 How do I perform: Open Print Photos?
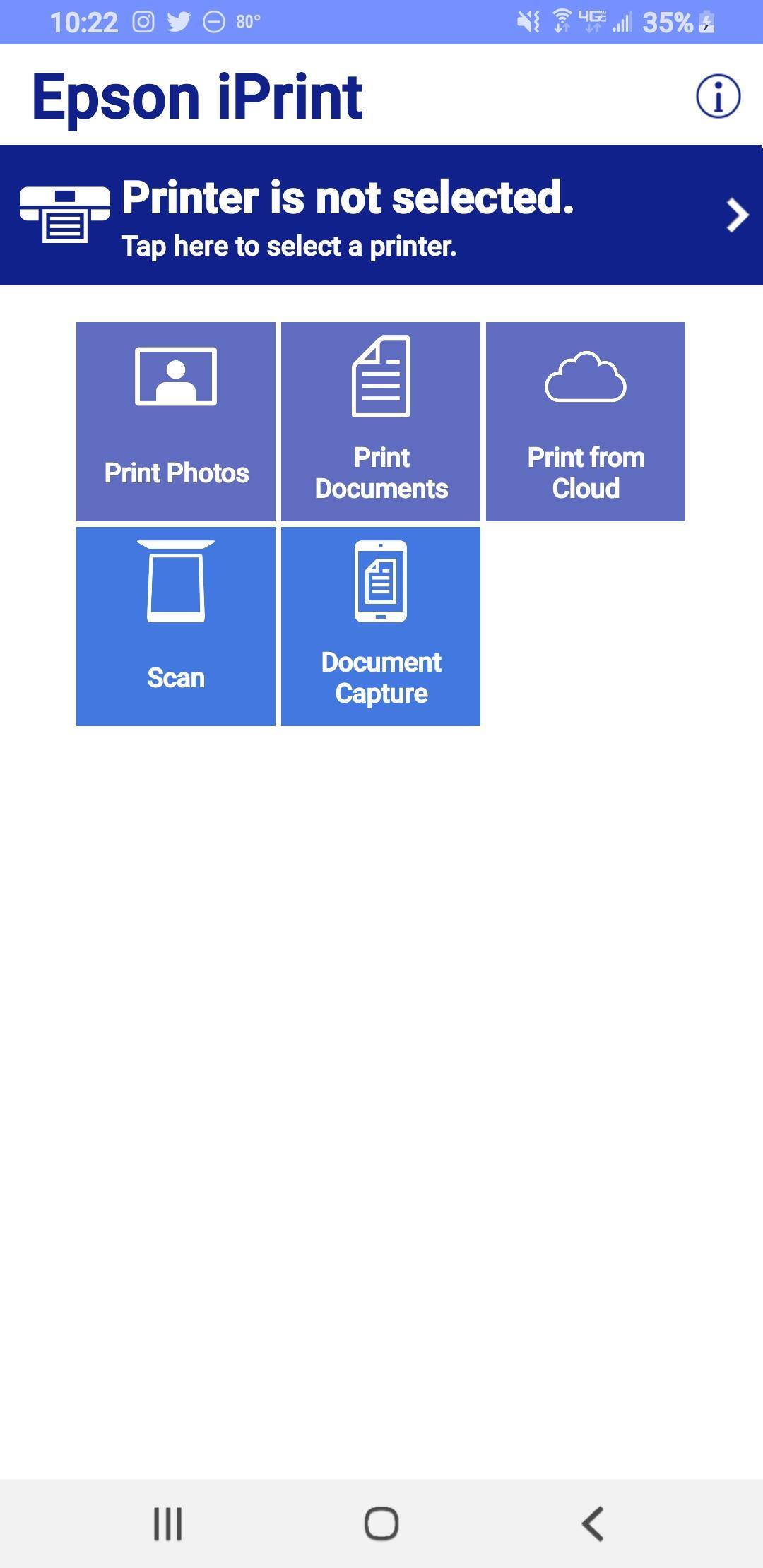pyautogui.click(x=176, y=422)
